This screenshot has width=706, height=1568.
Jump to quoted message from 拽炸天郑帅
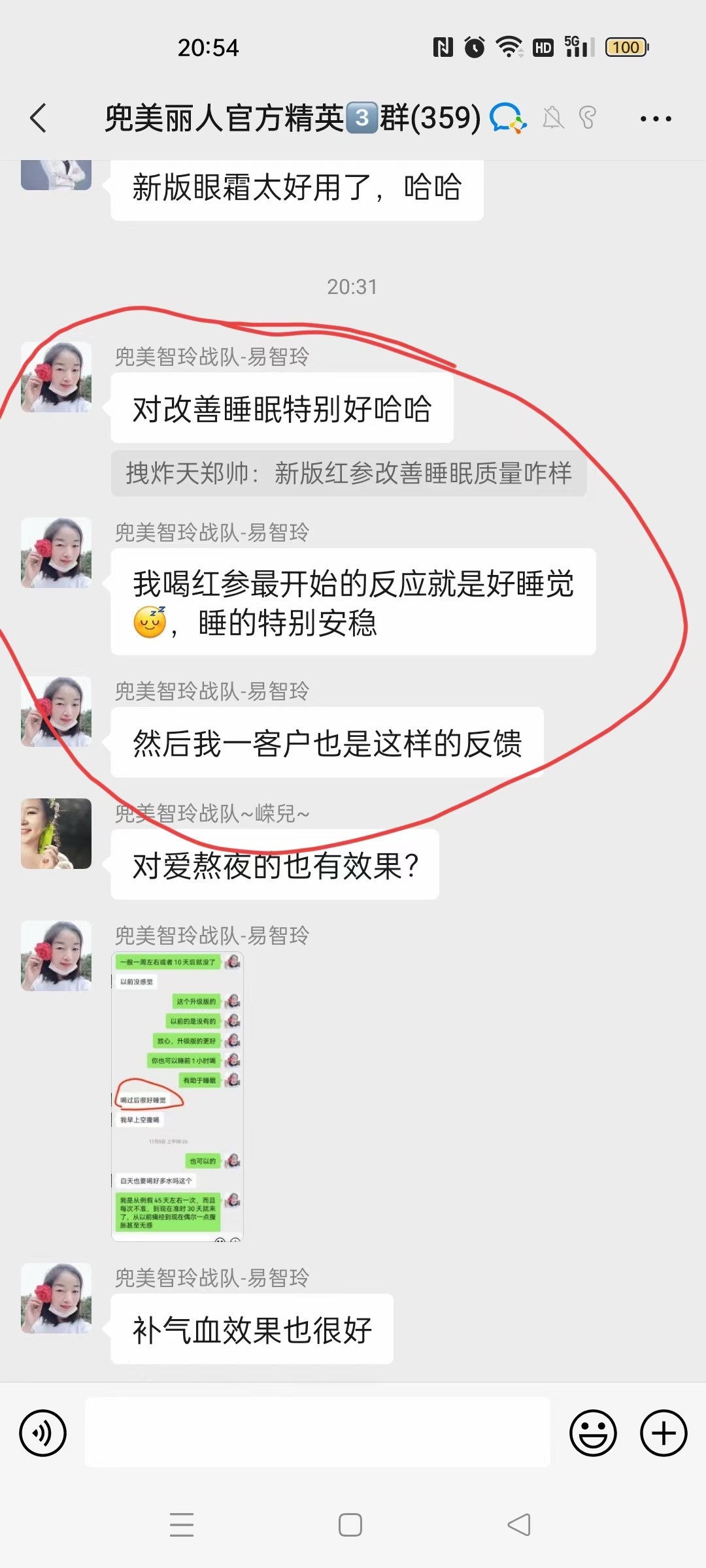(348, 473)
